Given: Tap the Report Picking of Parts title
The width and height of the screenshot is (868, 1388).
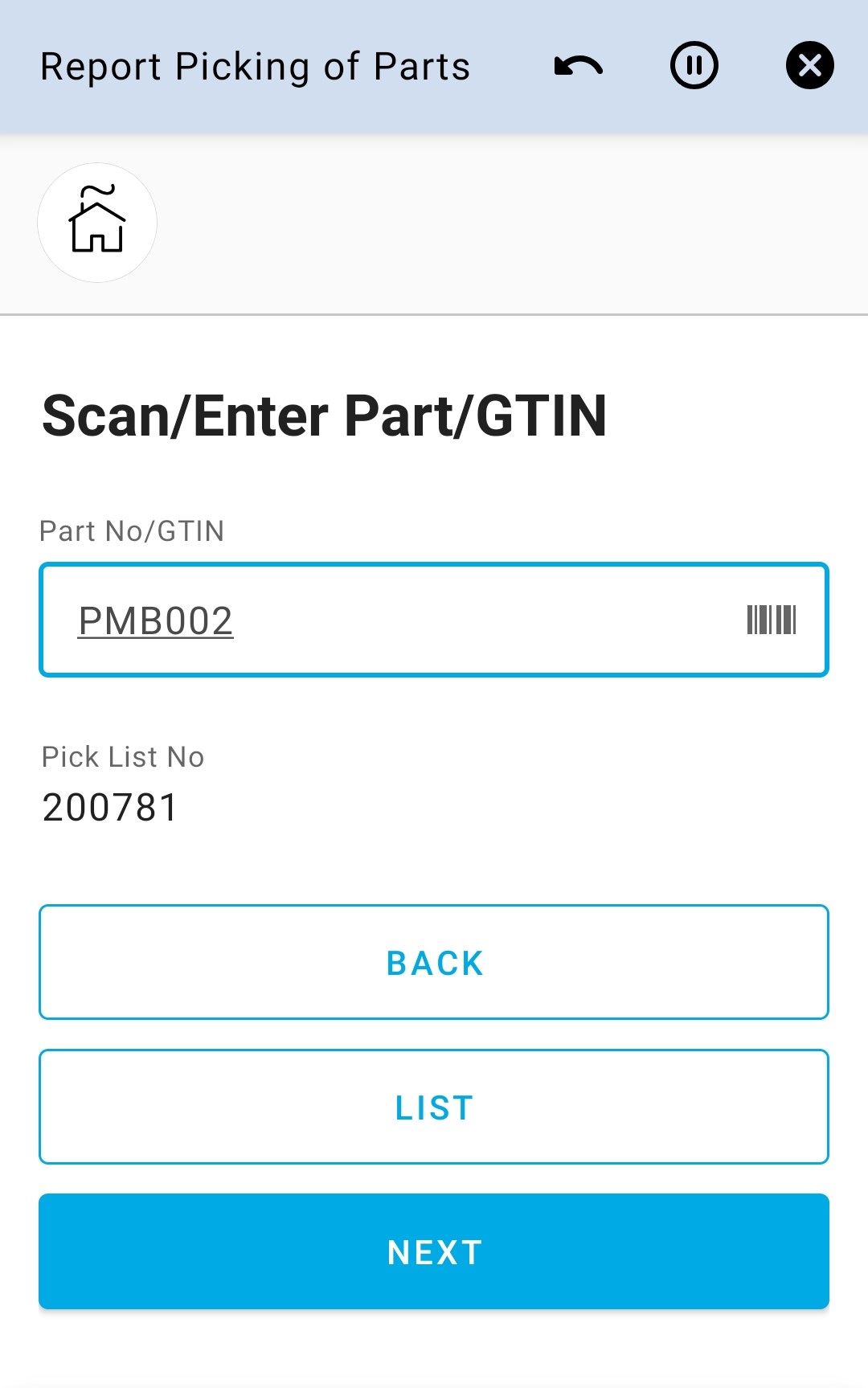Looking at the screenshot, I should pos(255,66).
